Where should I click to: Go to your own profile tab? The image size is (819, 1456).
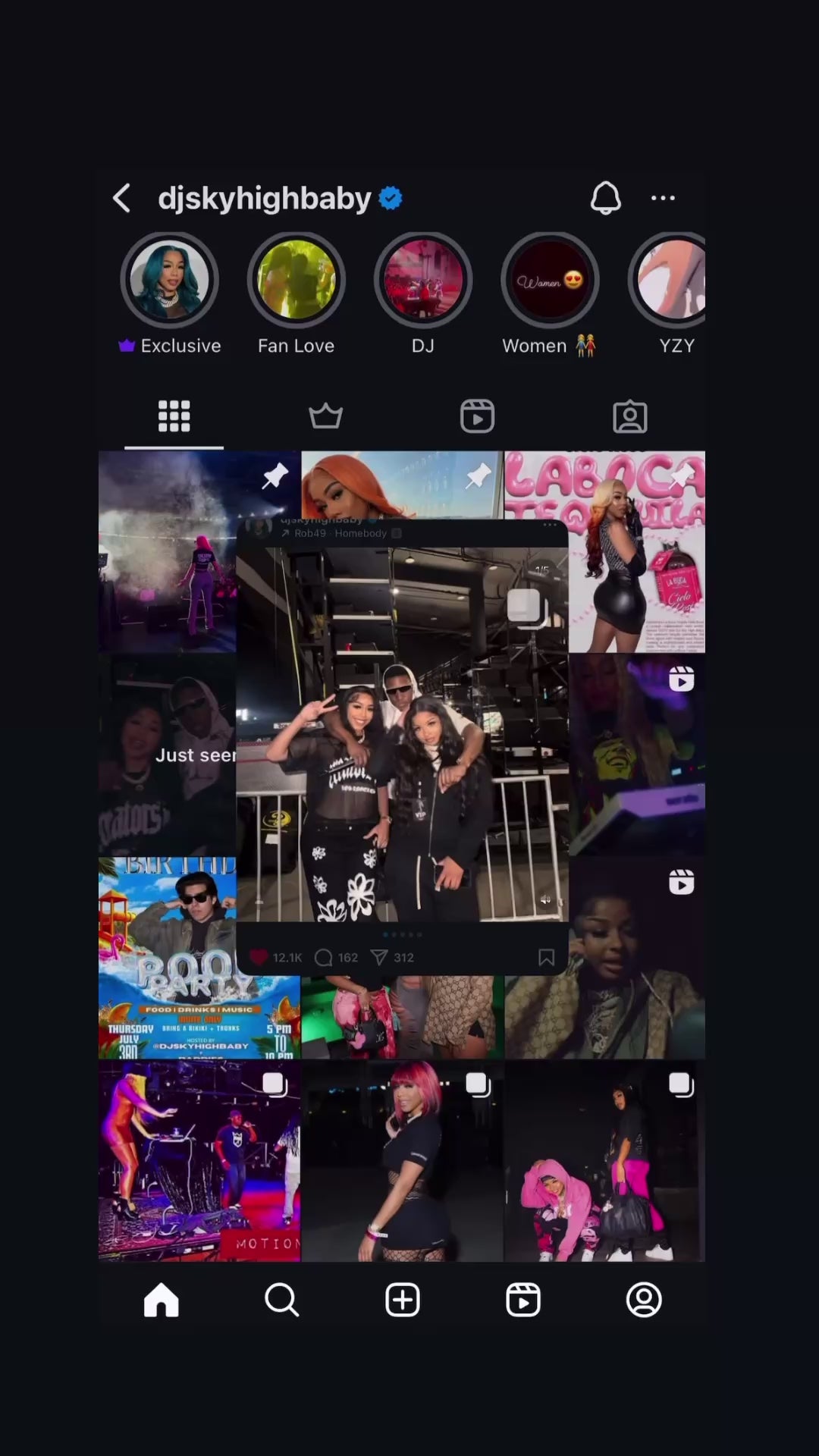coord(643,1300)
